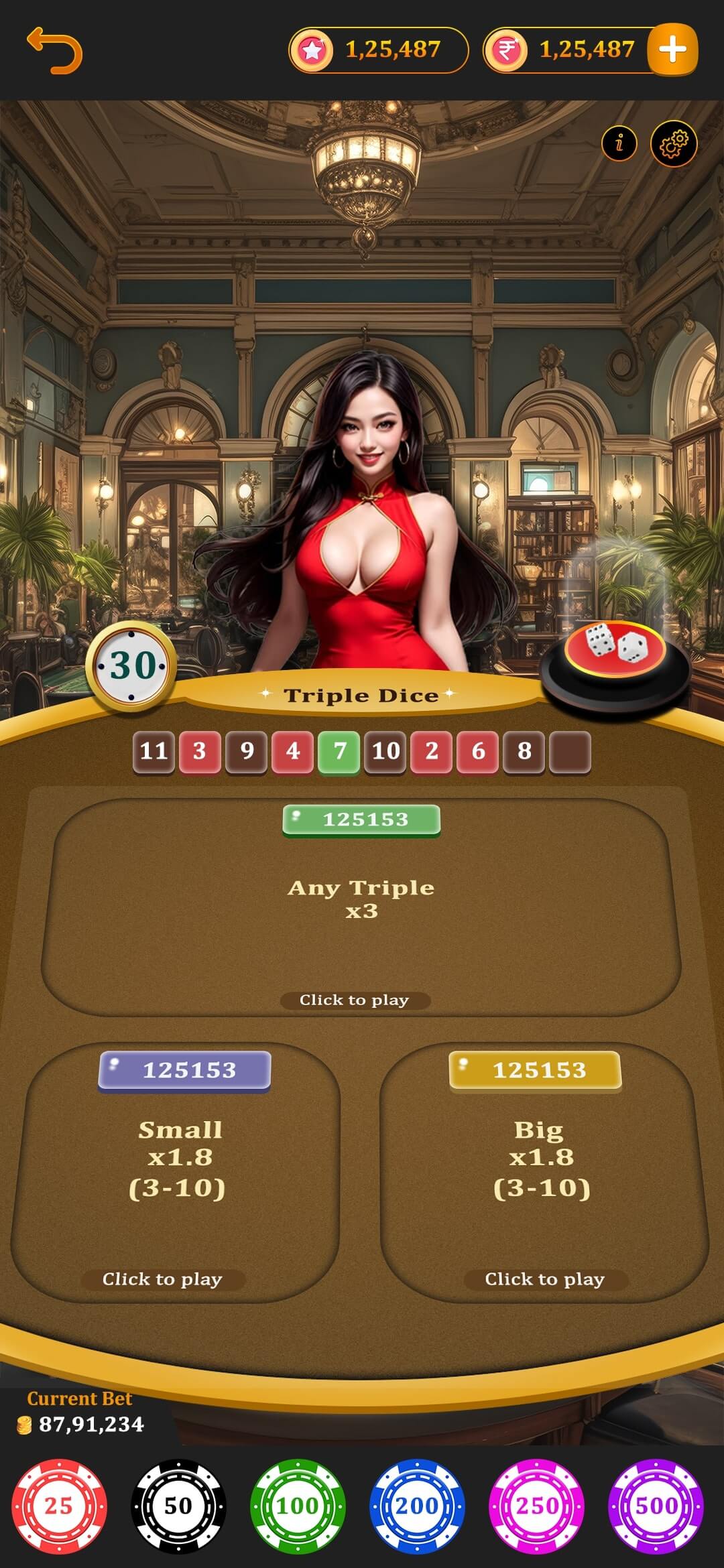
Task: Open the settings gear
Action: point(674,143)
